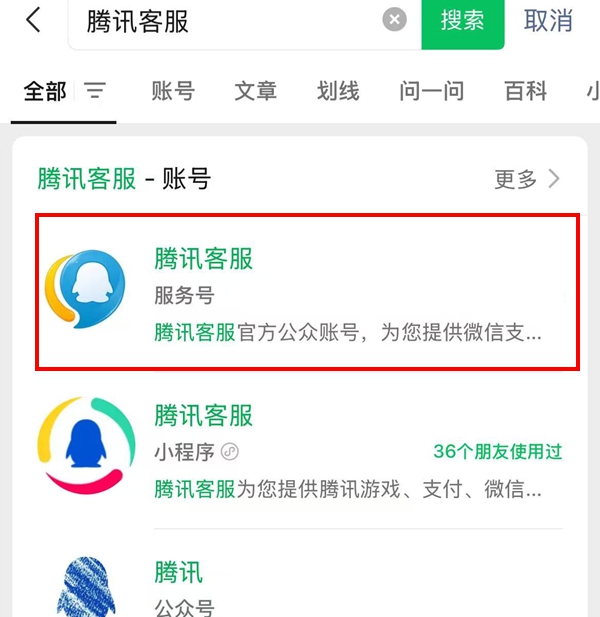Switch to the 百科 tab
This screenshot has width=600, height=617.
coord(526,92)
